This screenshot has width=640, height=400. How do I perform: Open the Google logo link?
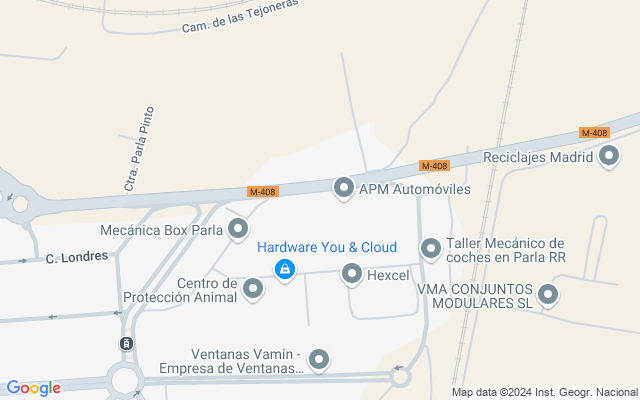(33, 387)
